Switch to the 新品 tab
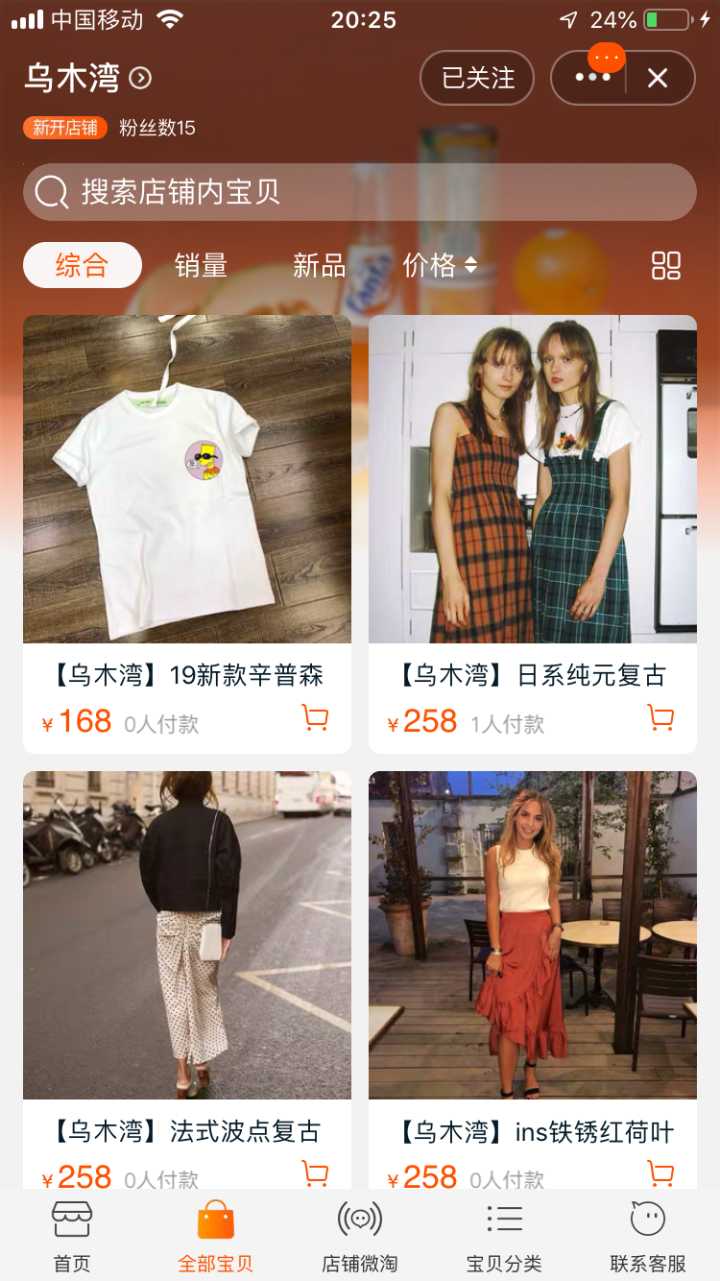Image resolution: width=720 pixels, height=1281 pixels. point(319,265)
